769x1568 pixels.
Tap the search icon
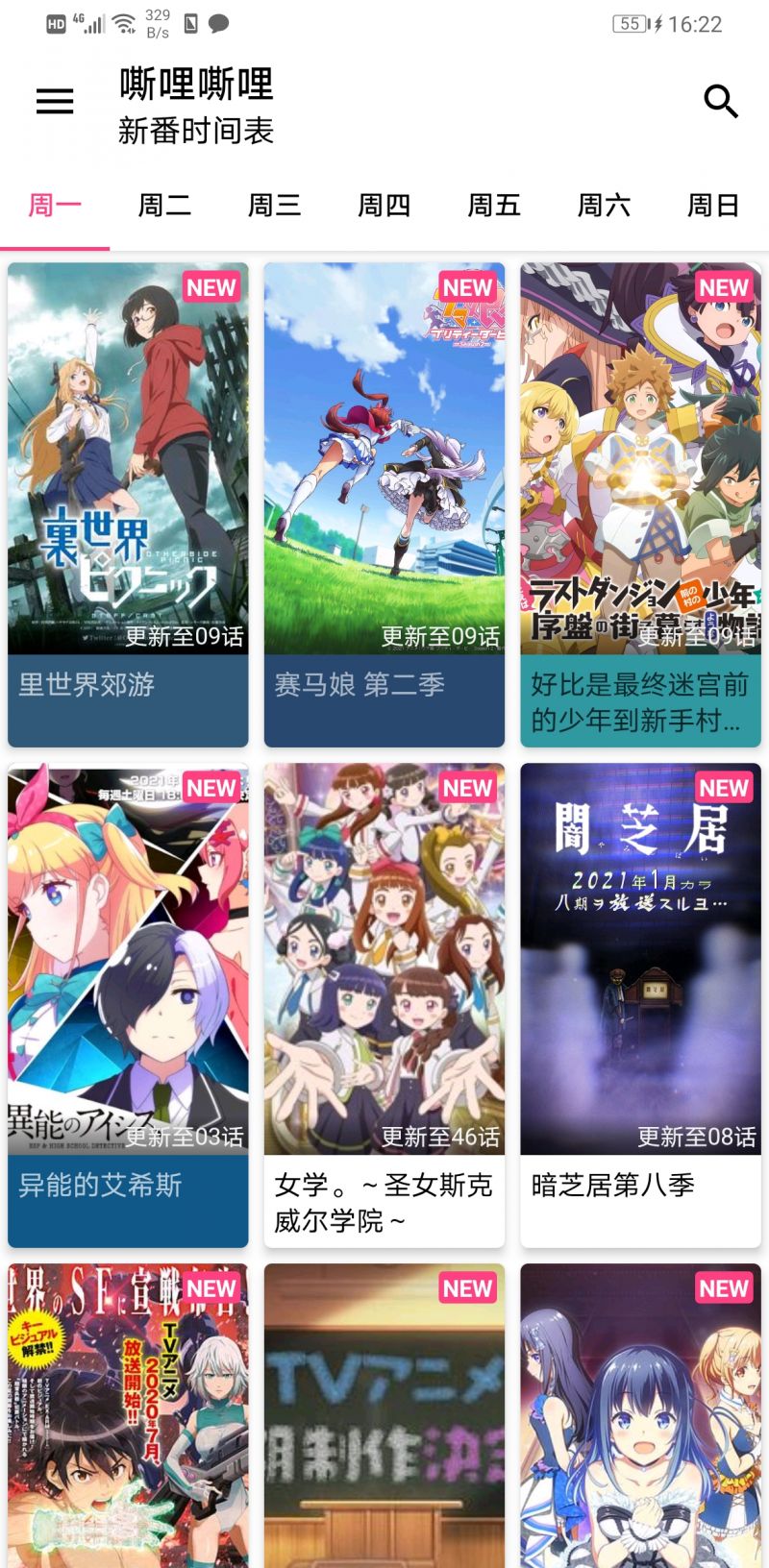pos(719,101)
